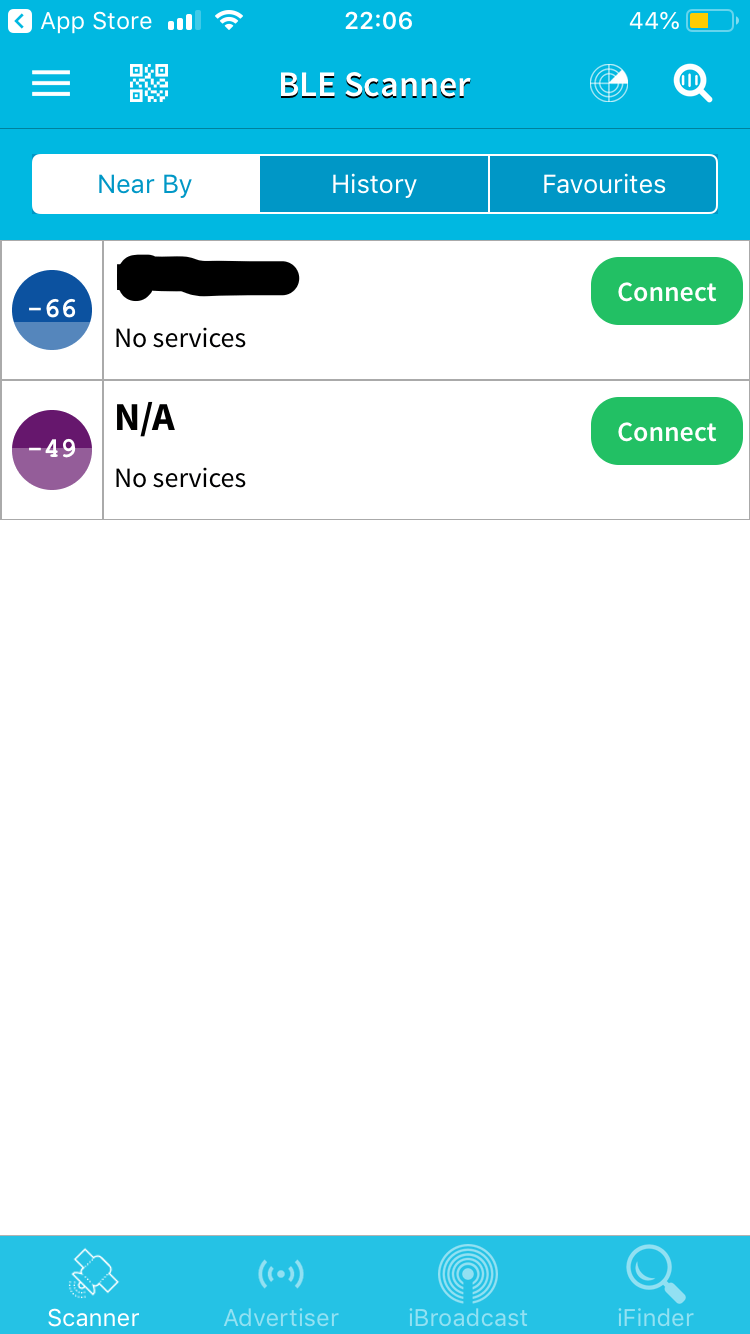Connect to the -66 signal device
The image size is (750, 1334).
coord(667,292)
